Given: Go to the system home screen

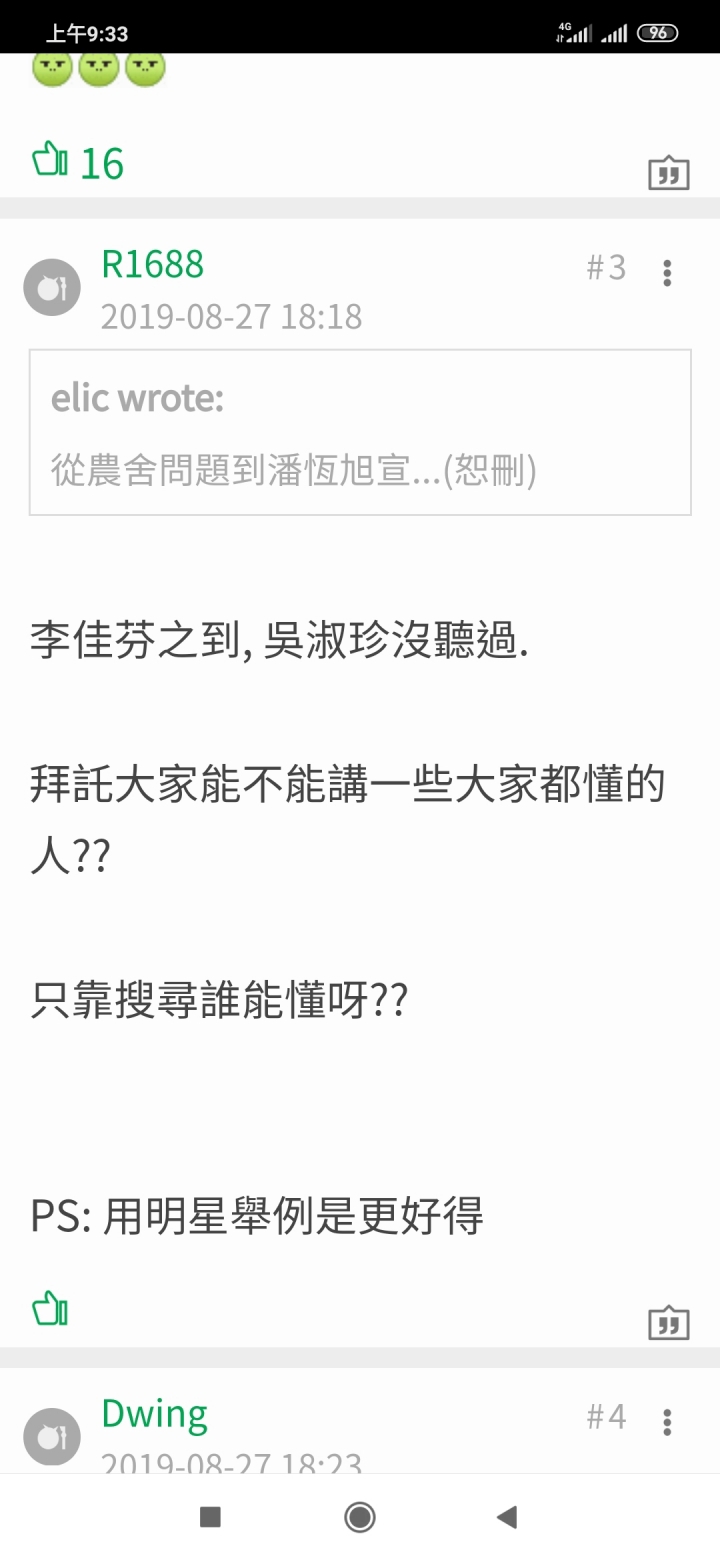Looking at the screenshot, I should tap(360, 1517).
